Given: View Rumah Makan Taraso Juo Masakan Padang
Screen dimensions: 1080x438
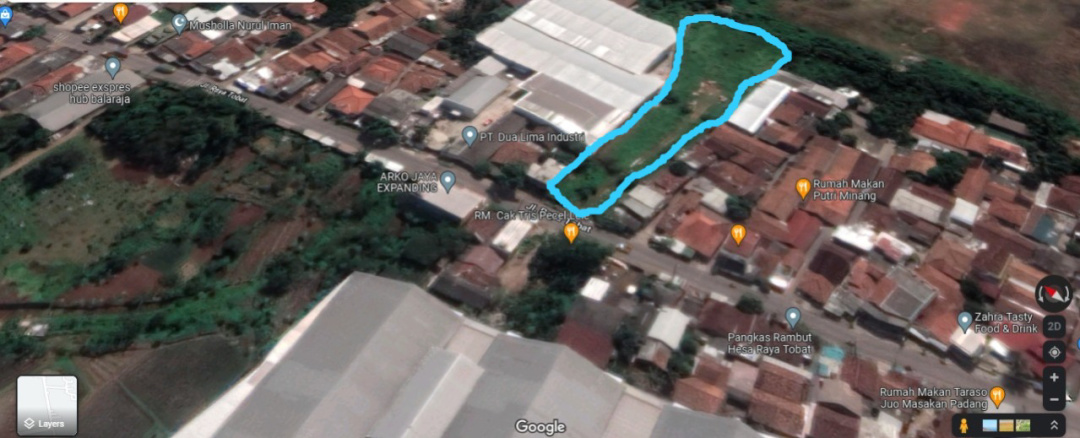Looking at the screenshot, I should click(996, 397).
